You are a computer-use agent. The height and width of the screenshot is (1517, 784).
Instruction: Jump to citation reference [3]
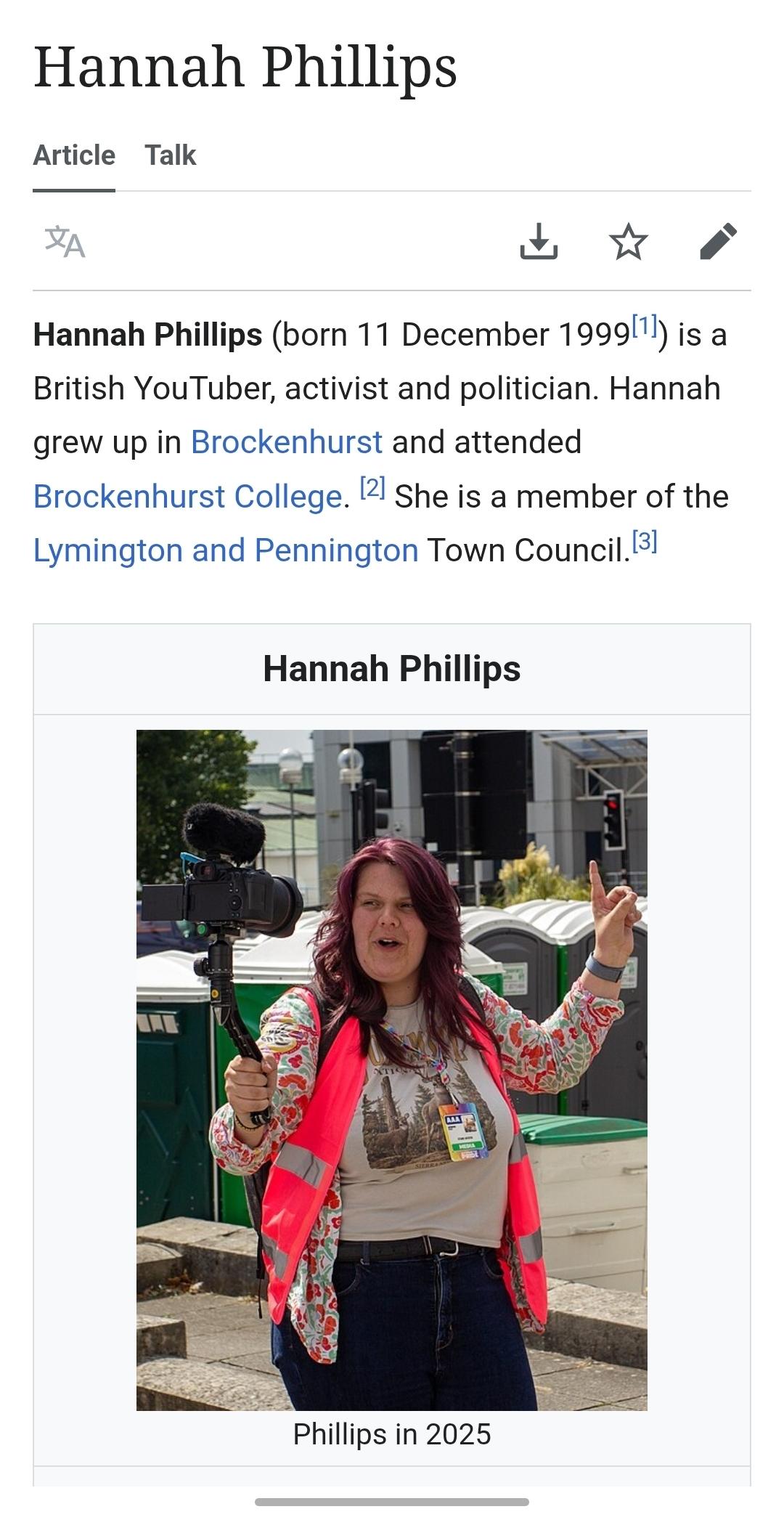(x=645, y=541)
